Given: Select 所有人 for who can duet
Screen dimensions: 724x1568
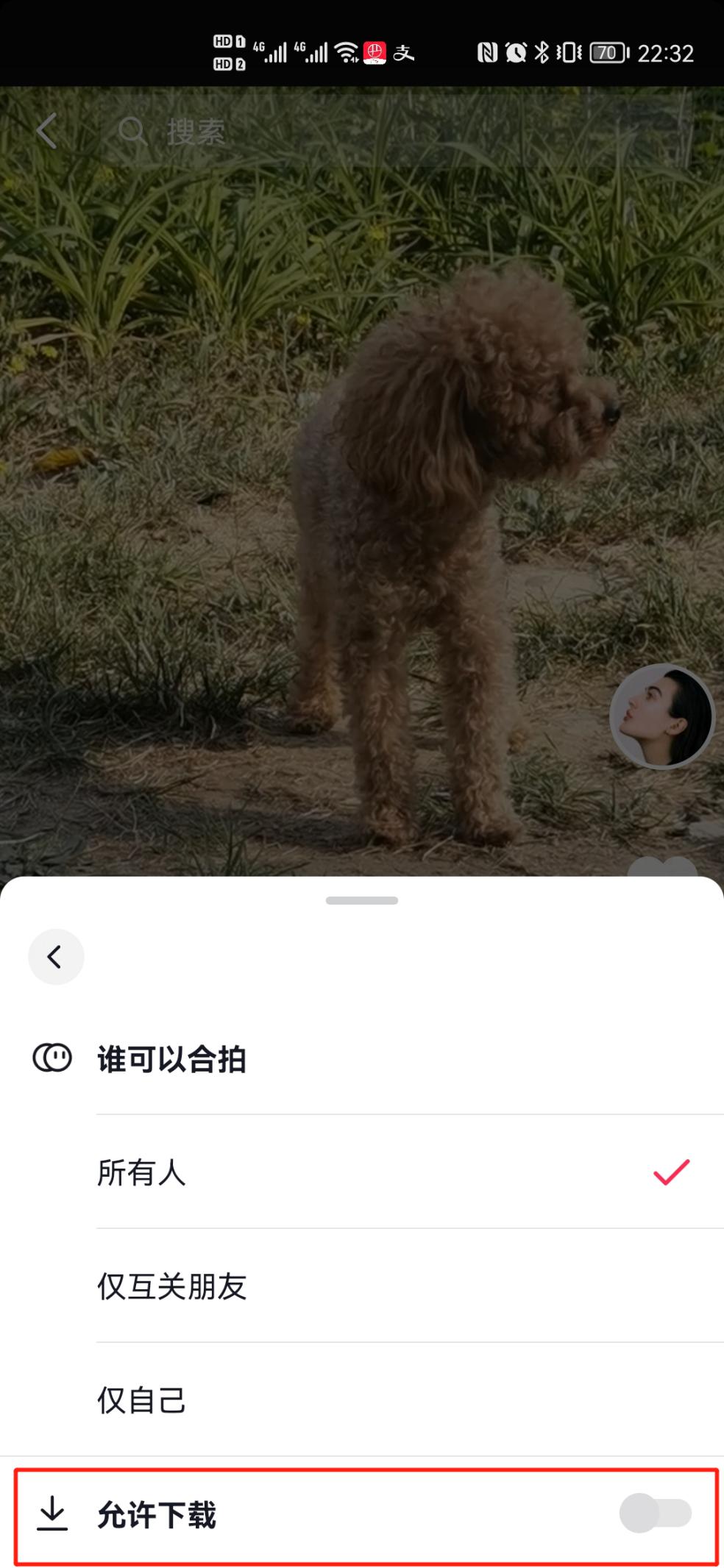Looking at the screenshot, I should pos(394,1172).
